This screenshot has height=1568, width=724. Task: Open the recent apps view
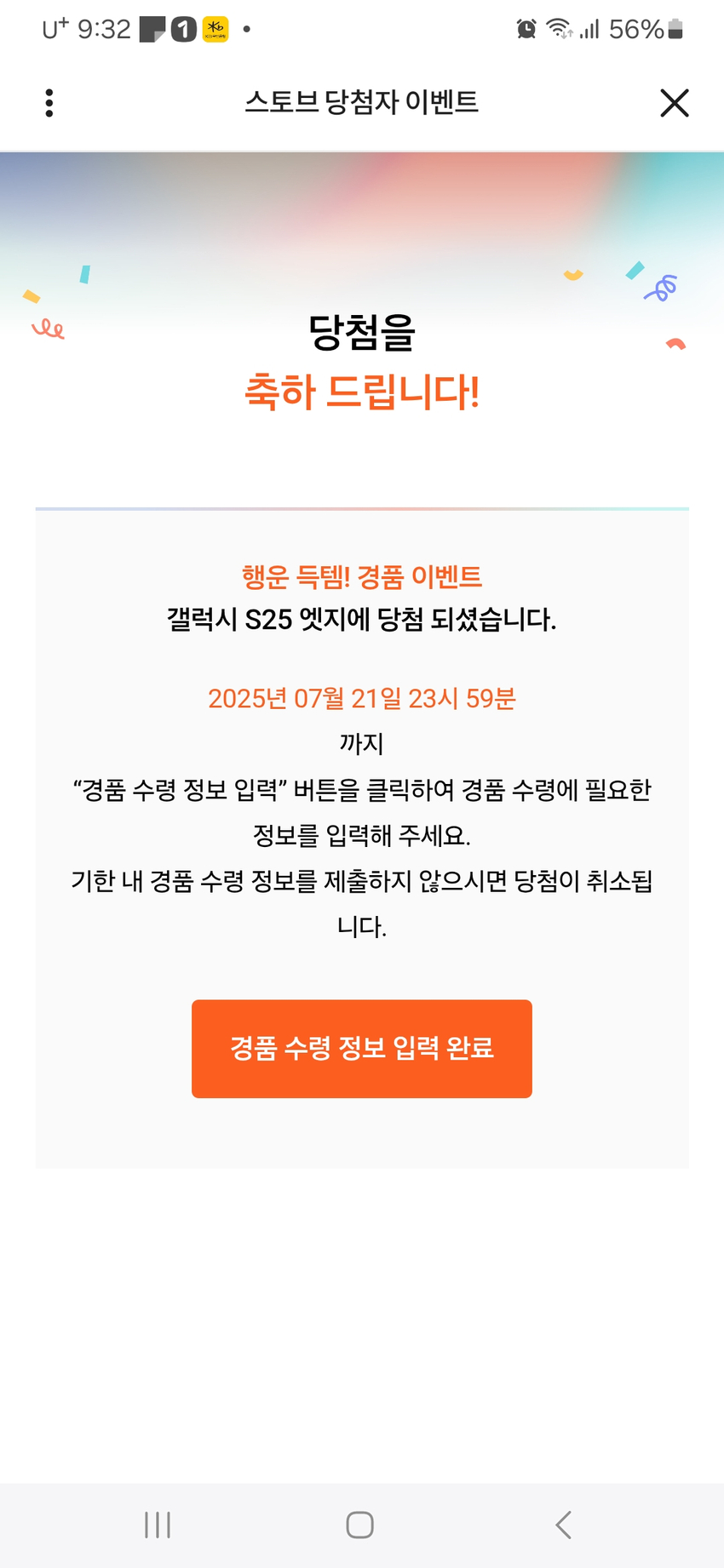click(x=158, y=1525)
